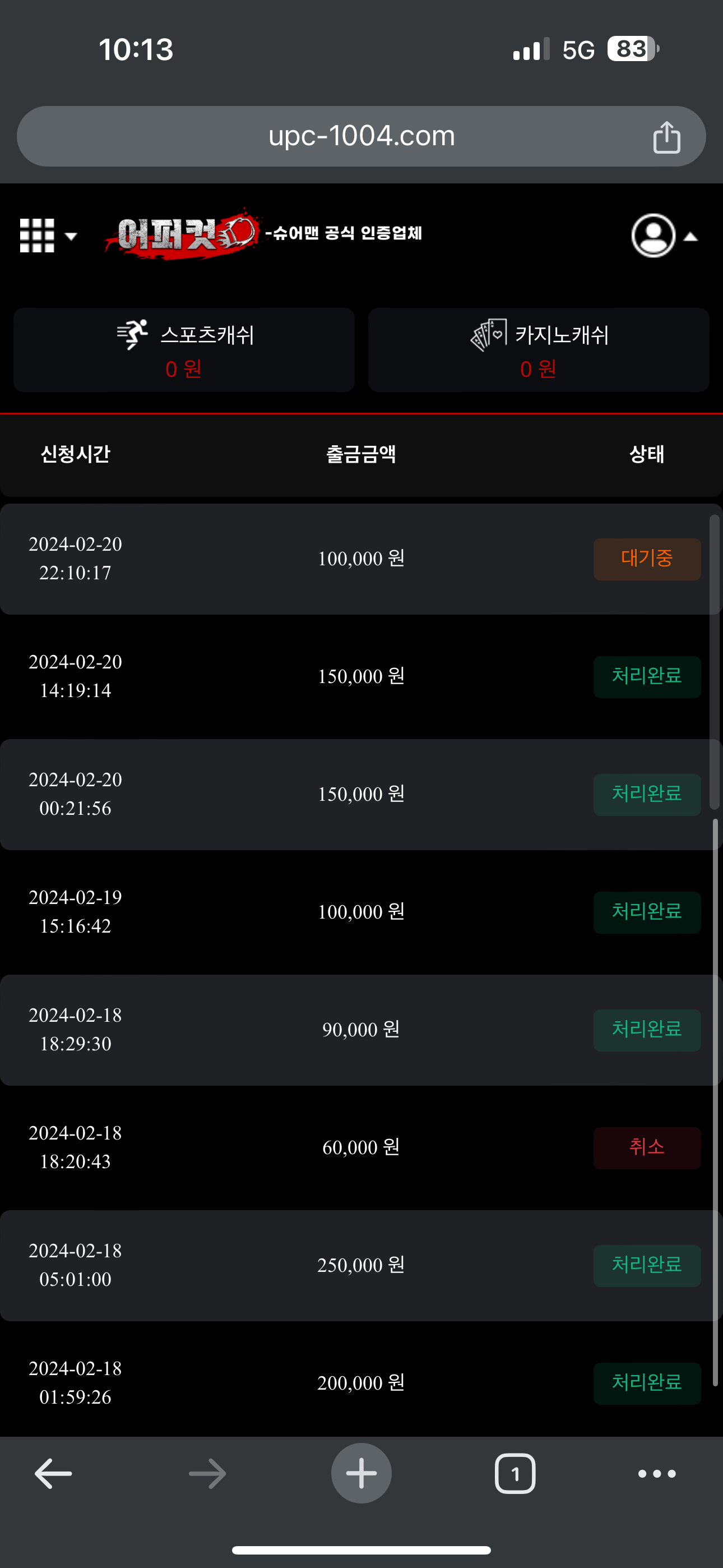This screenshot has height=1568, width=723.
Task: Open a new browser tab
Action: click(361, 1474)
